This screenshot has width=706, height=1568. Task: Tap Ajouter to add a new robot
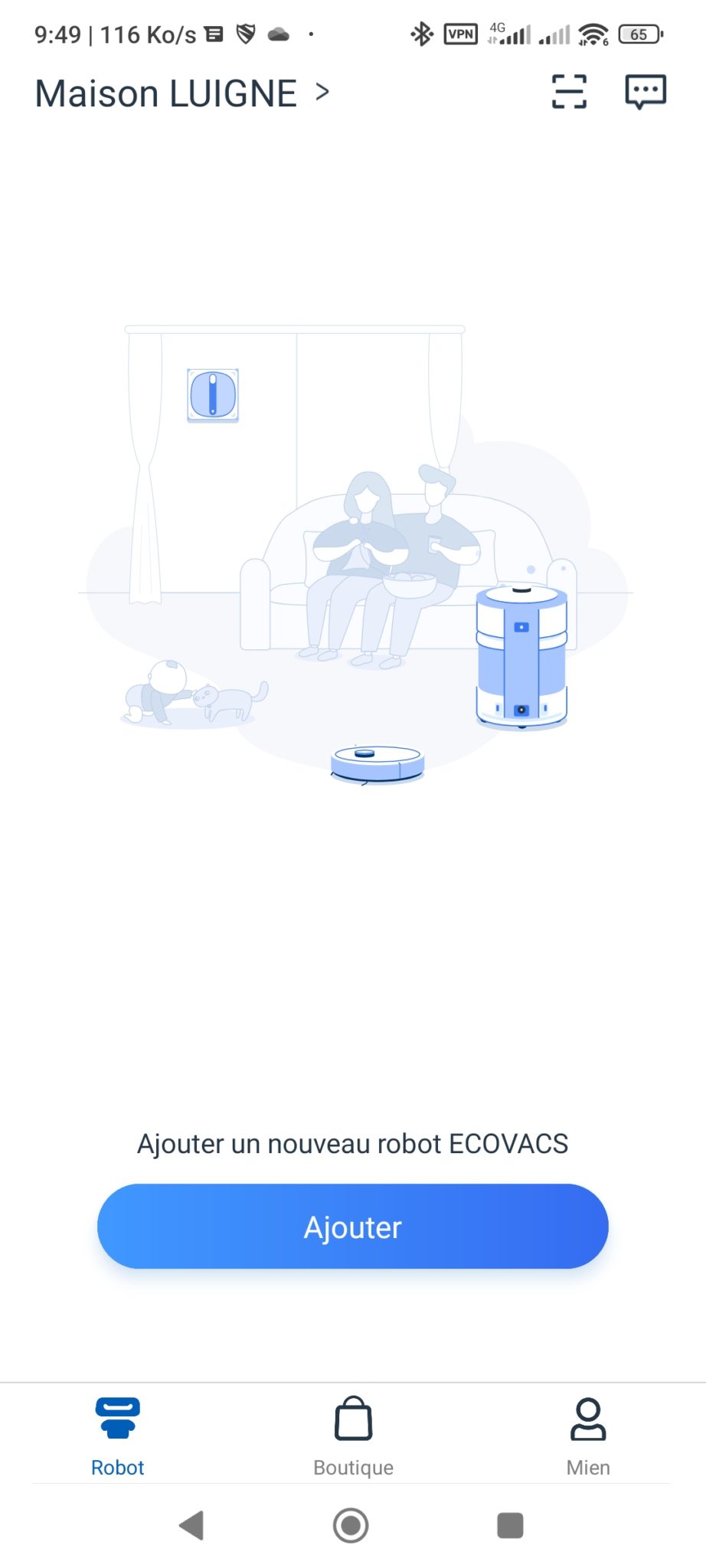coord(353,1227)
